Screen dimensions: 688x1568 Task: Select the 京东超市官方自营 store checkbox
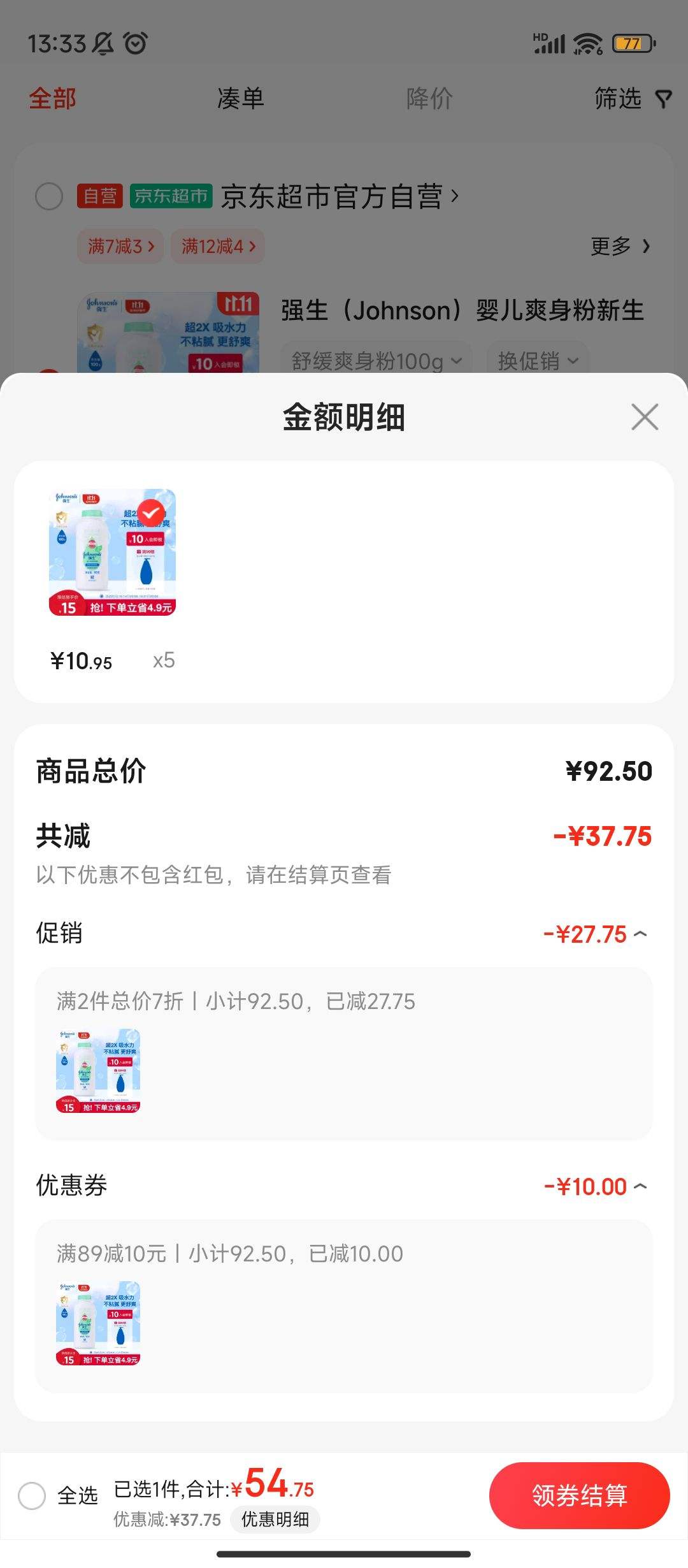coord(49,196)
